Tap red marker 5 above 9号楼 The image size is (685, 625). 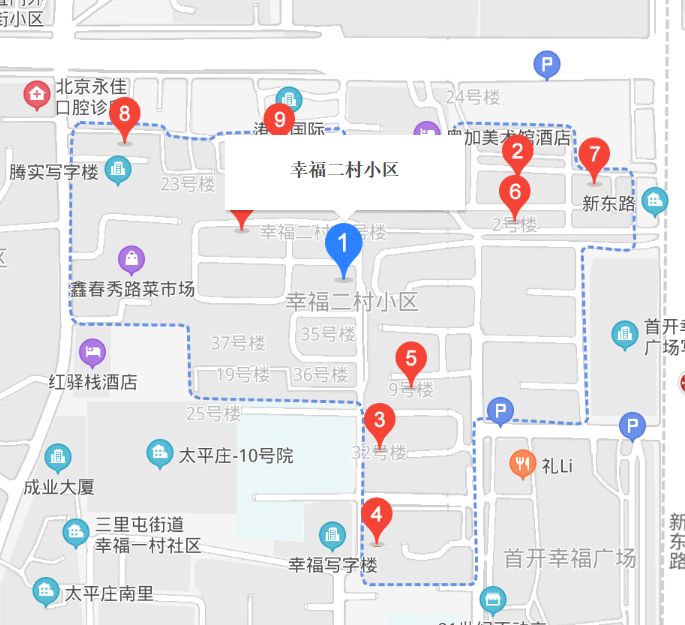(410, 359)
